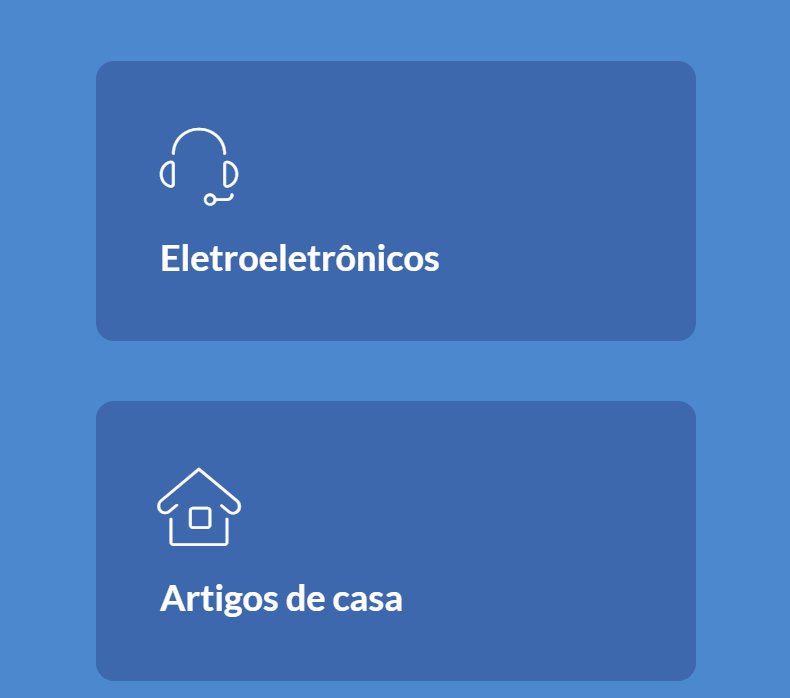Open the Eletroeletrônicos category card
Viewport: 790px width, 698px height.
[395, 201]
